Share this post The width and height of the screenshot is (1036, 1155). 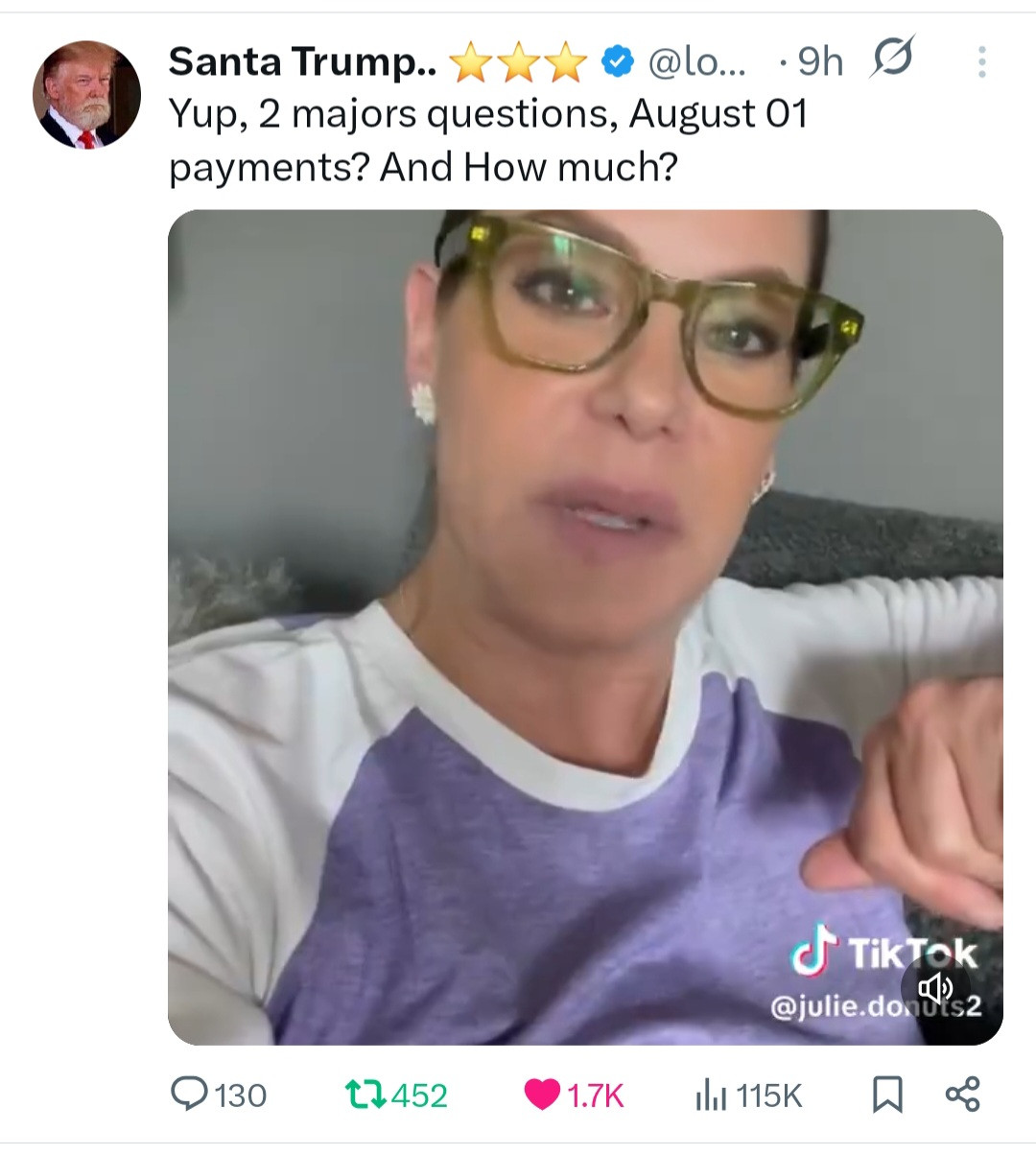(x=962, y=1095)
